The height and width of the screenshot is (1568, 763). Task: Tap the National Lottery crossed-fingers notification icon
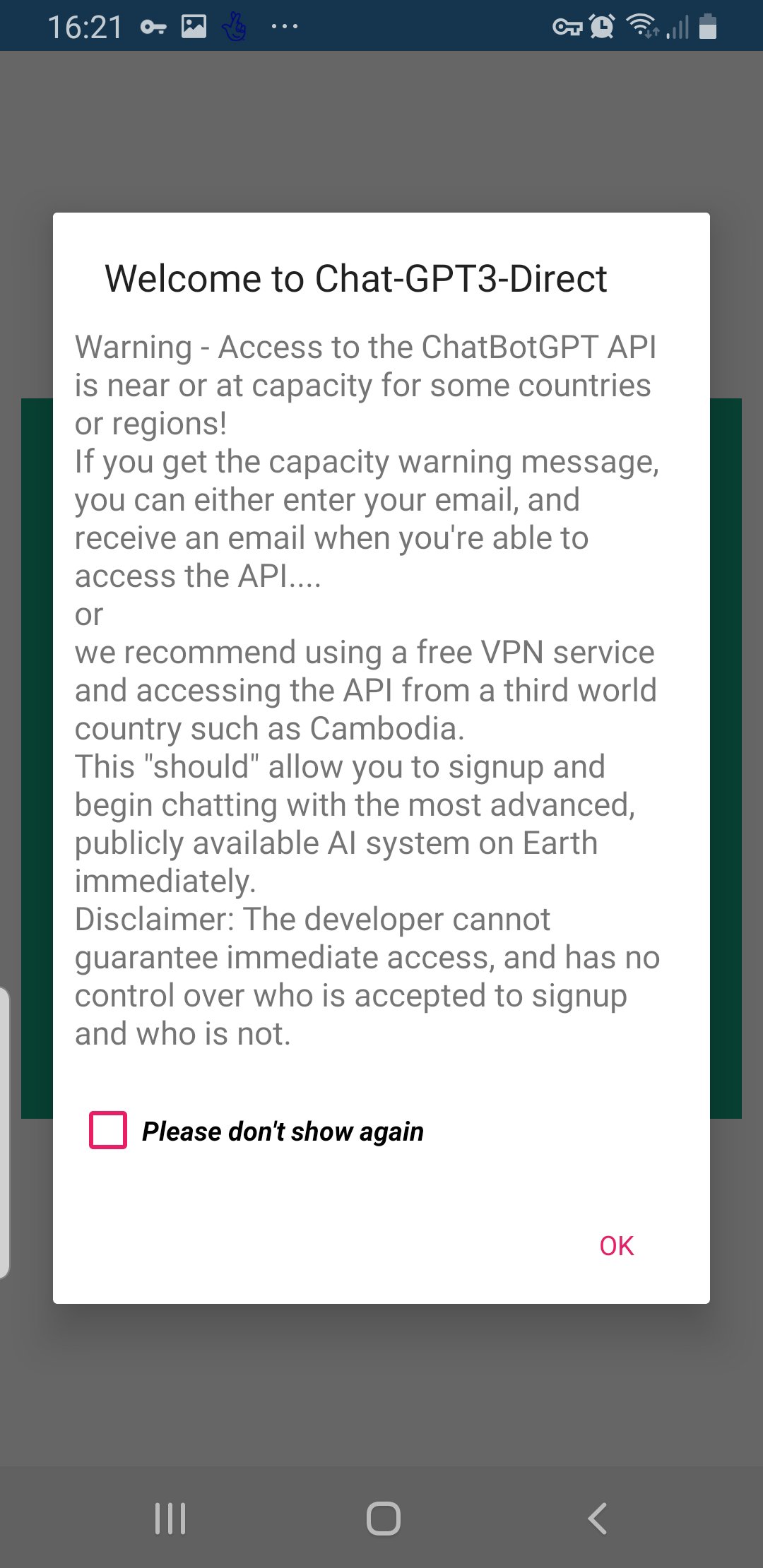coord(235,27)
